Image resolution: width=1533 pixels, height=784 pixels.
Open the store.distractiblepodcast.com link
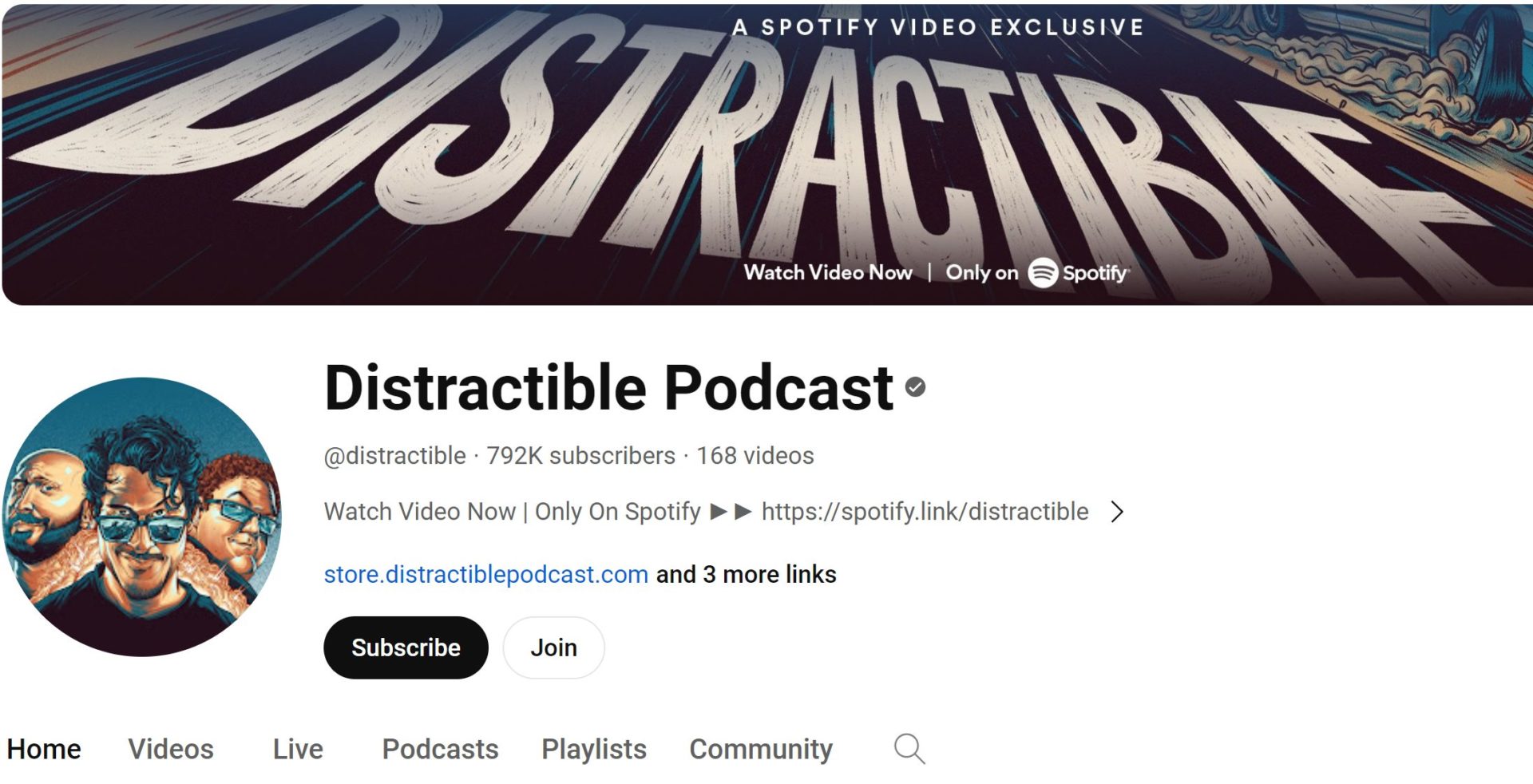click(485, 574)
